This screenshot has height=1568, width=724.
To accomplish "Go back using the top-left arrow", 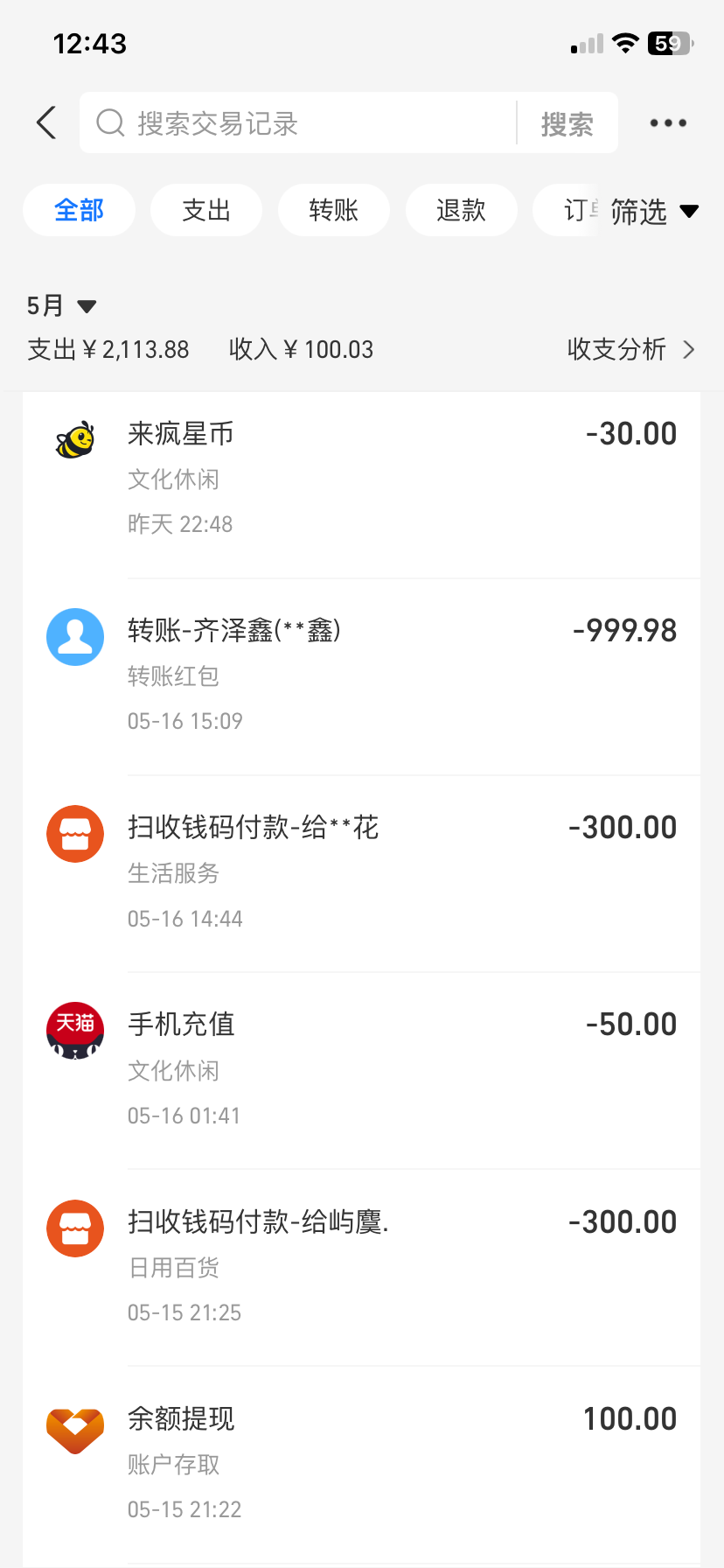I will tap(47, 122).
